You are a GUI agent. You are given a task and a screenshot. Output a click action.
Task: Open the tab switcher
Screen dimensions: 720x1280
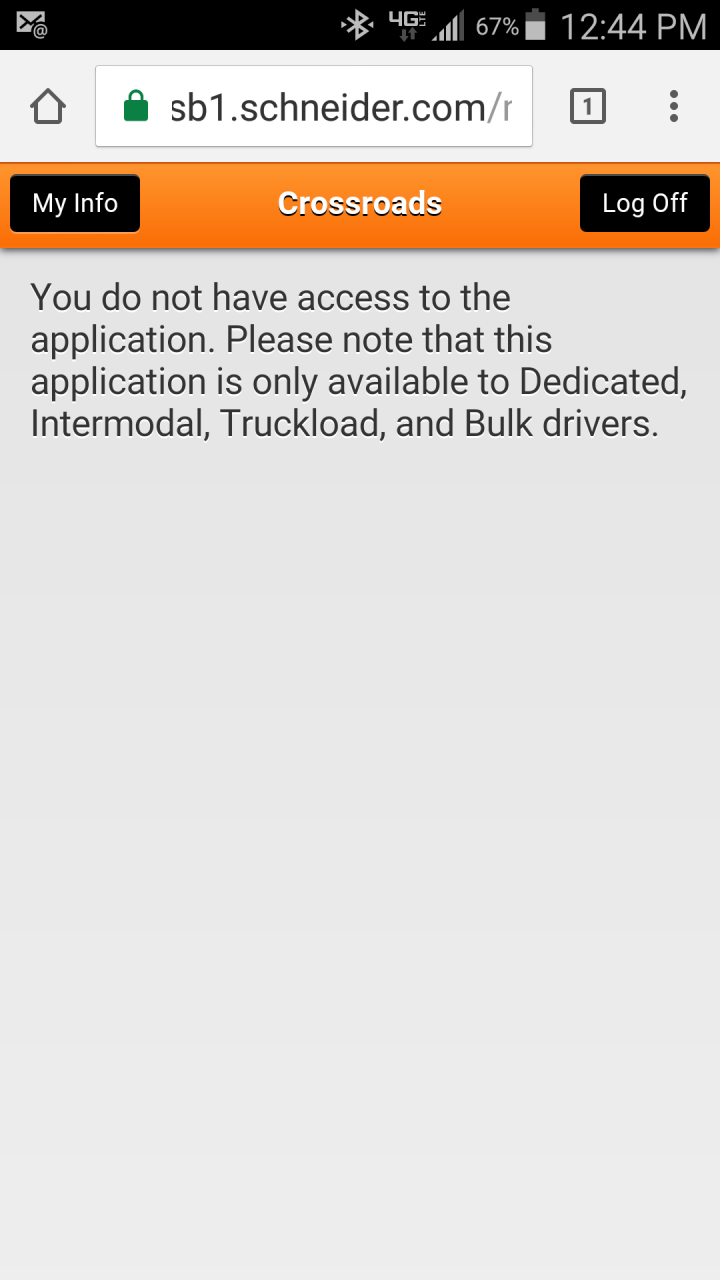(x=587, y=106)
